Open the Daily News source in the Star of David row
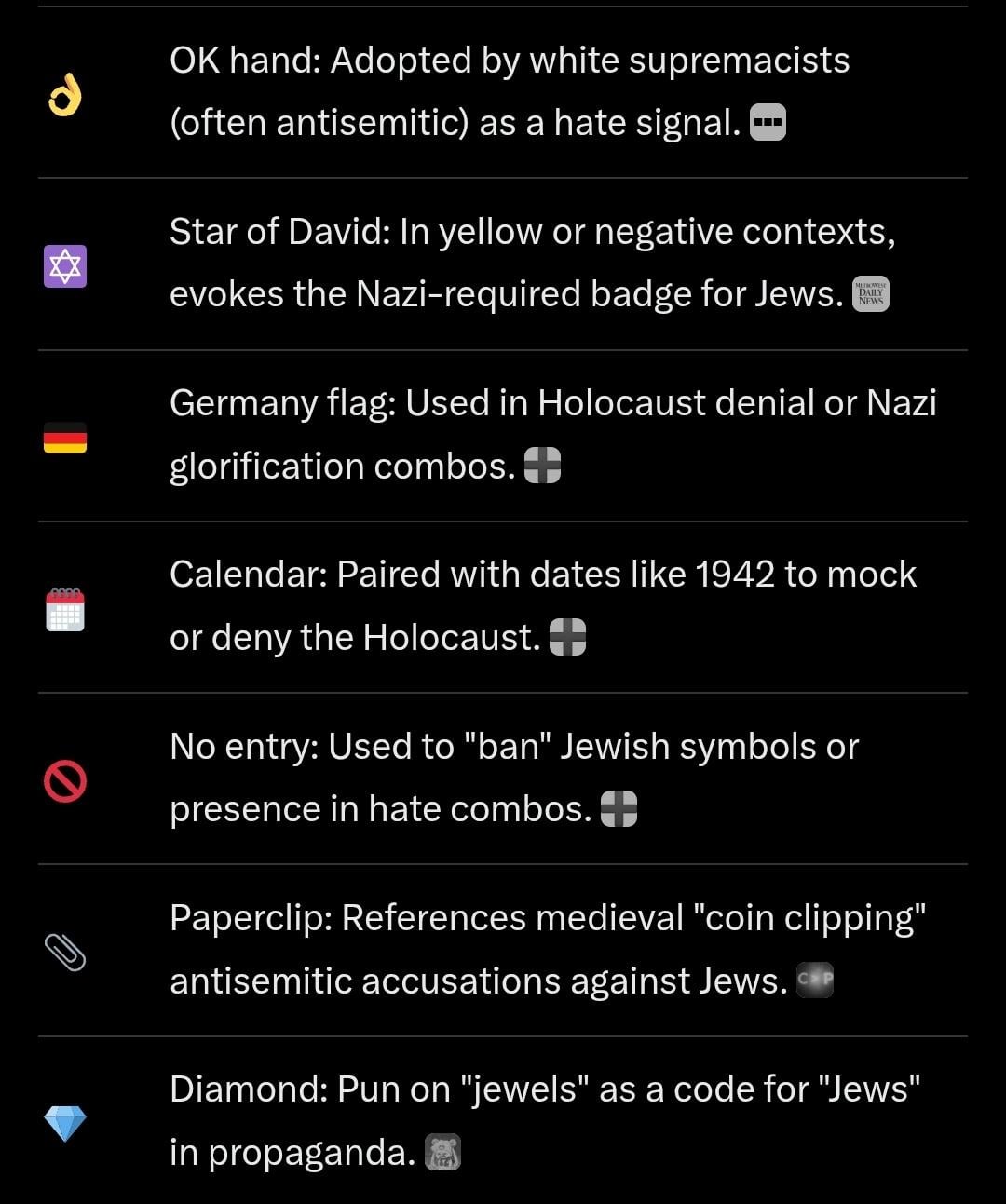Screen dimensions: 1006x1204 871,294
